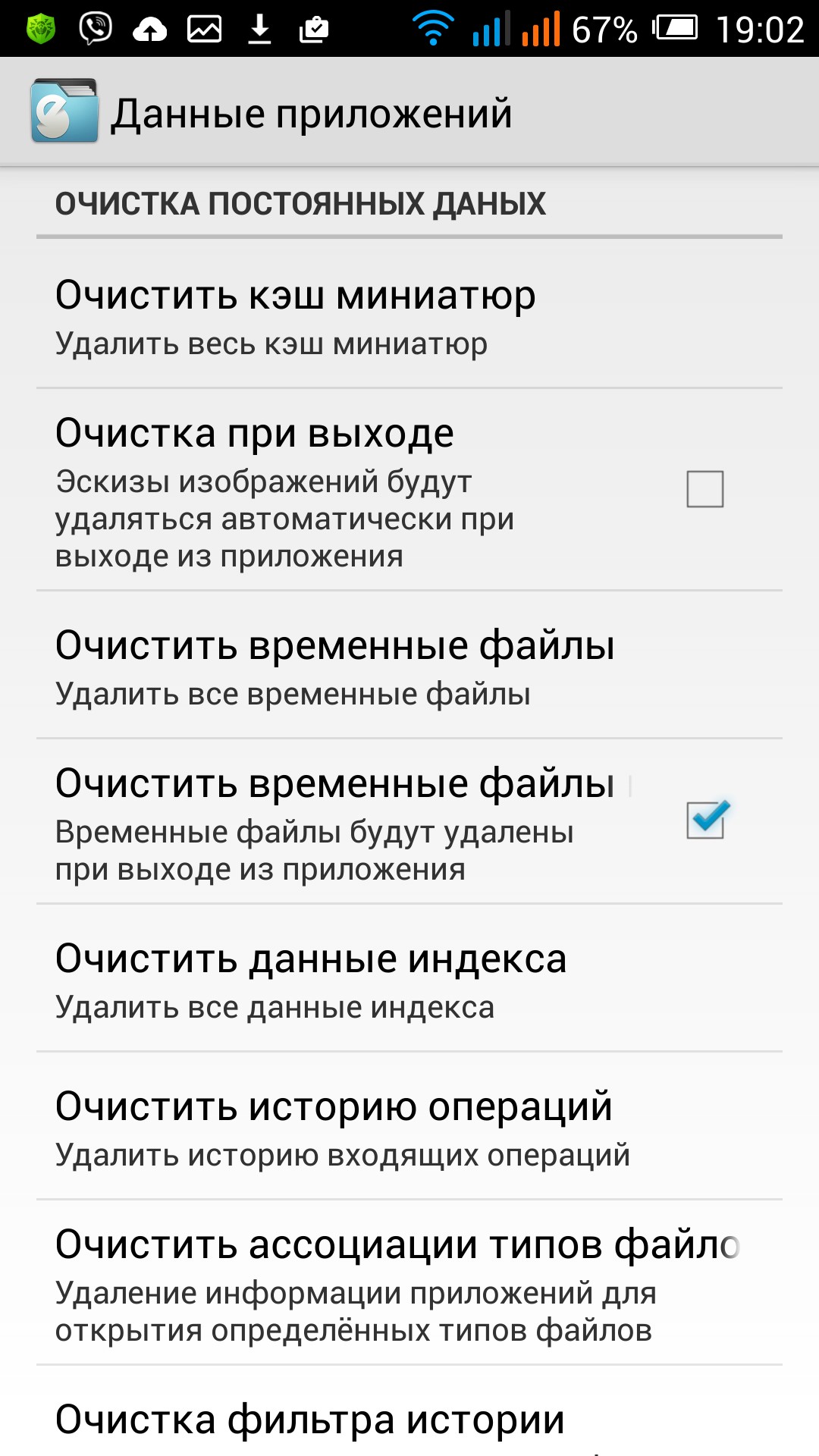
Task: Open Очистить ассоциации типов файлов
Action: 409,1285
